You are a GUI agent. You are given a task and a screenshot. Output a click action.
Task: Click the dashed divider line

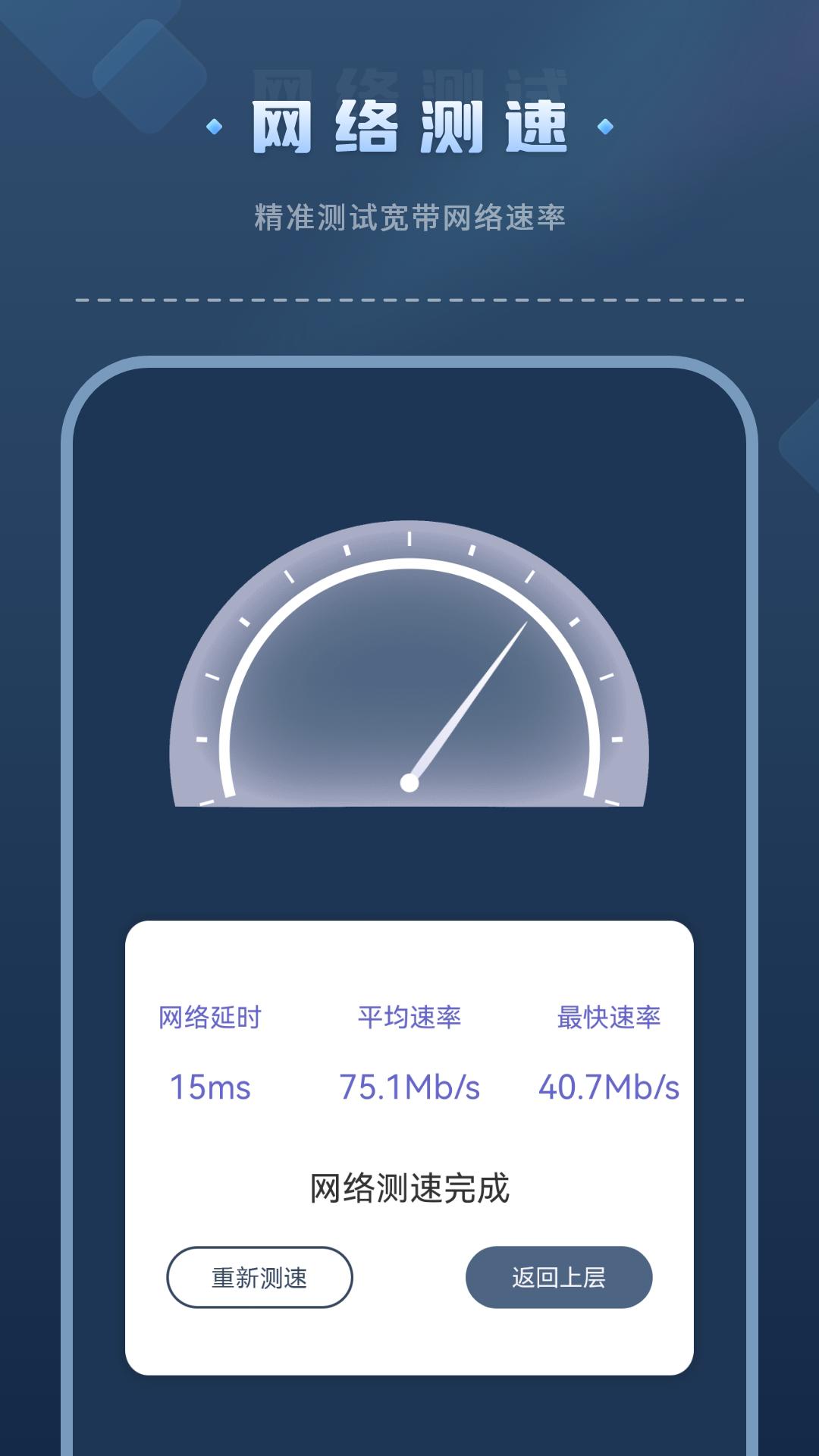pyautogui.click(x=409, y=300)
